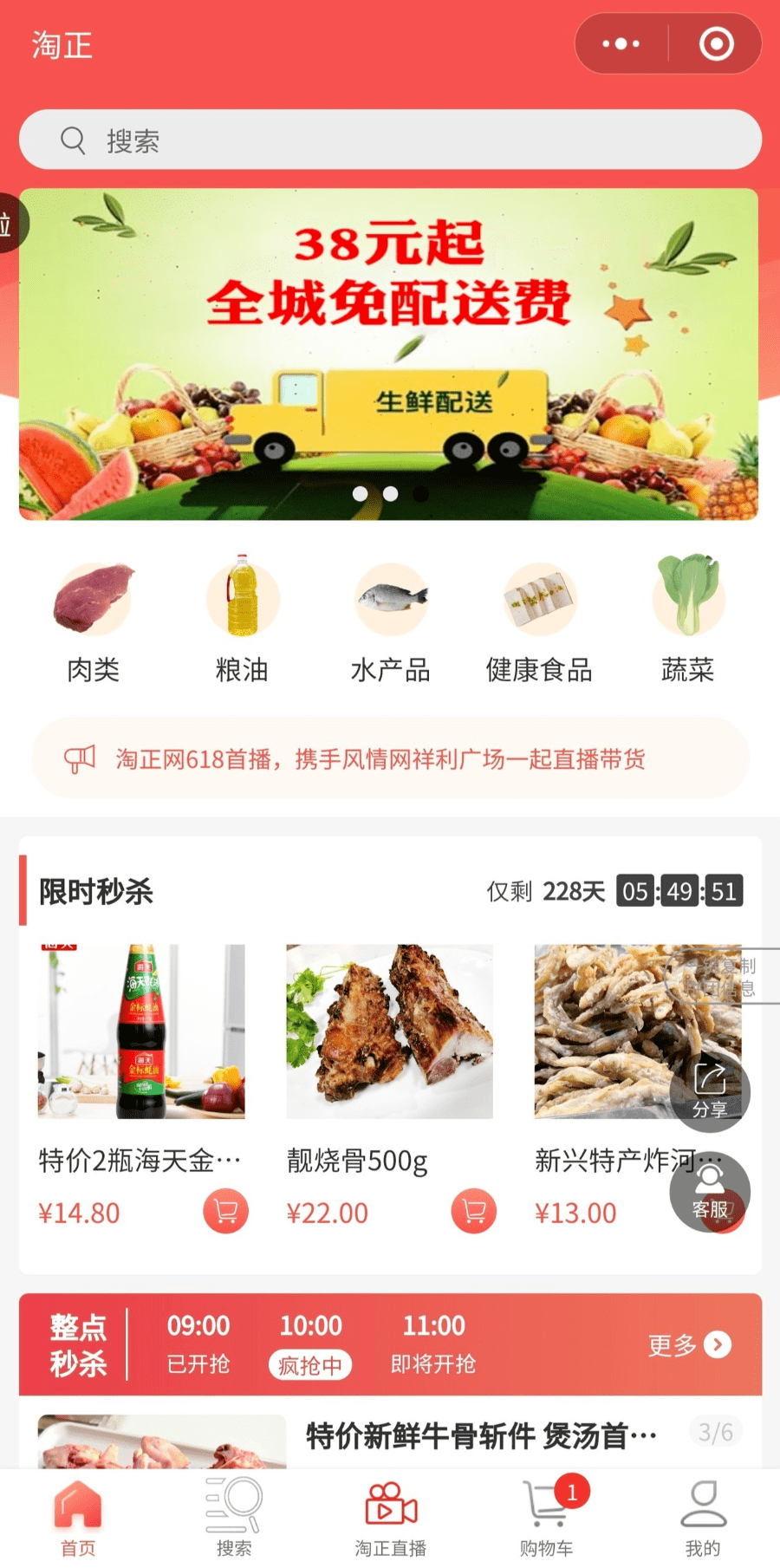Open the mini program more-options menu
The height and width of the screenshot is (1568, 780).
click(621, 43)
